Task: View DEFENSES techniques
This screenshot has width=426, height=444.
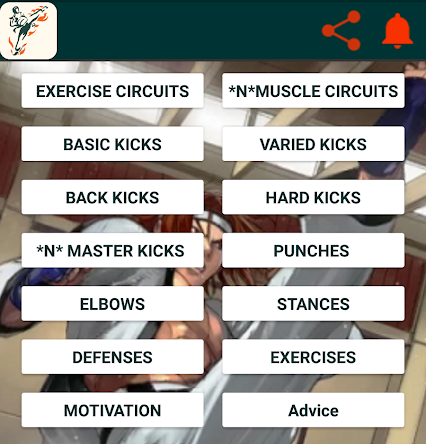Action: (113, 357)
